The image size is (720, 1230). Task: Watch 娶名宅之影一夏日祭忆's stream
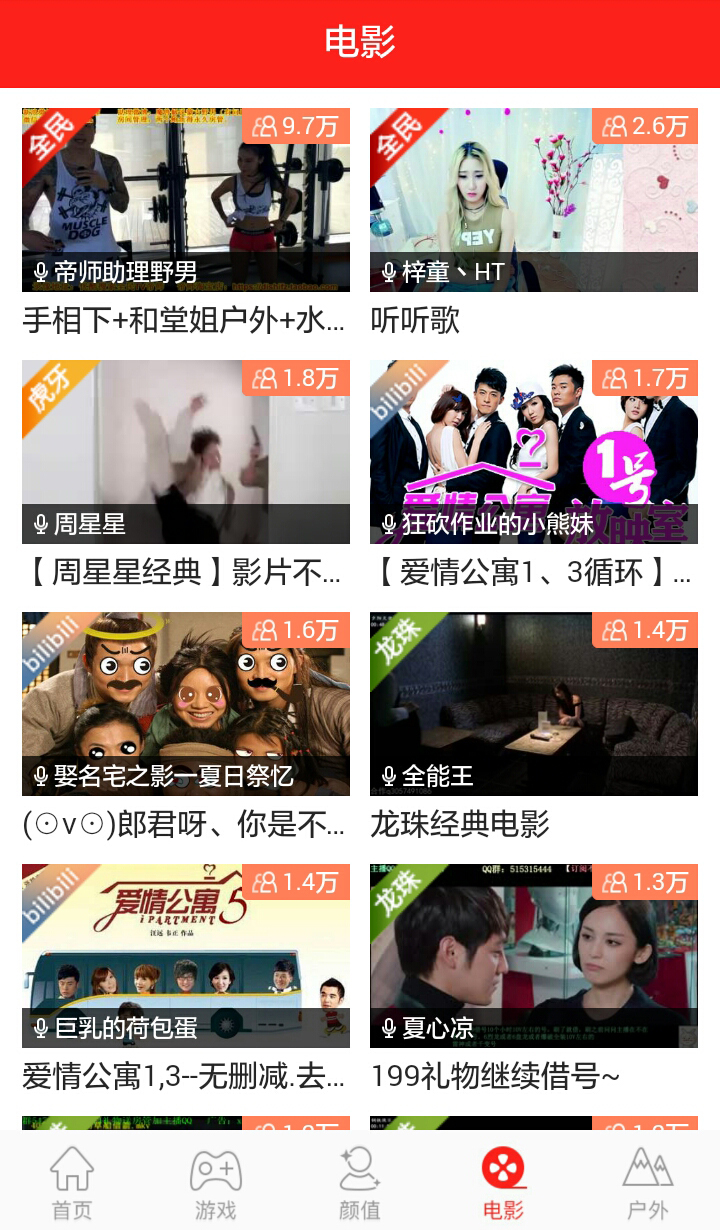tap(186, 704)
